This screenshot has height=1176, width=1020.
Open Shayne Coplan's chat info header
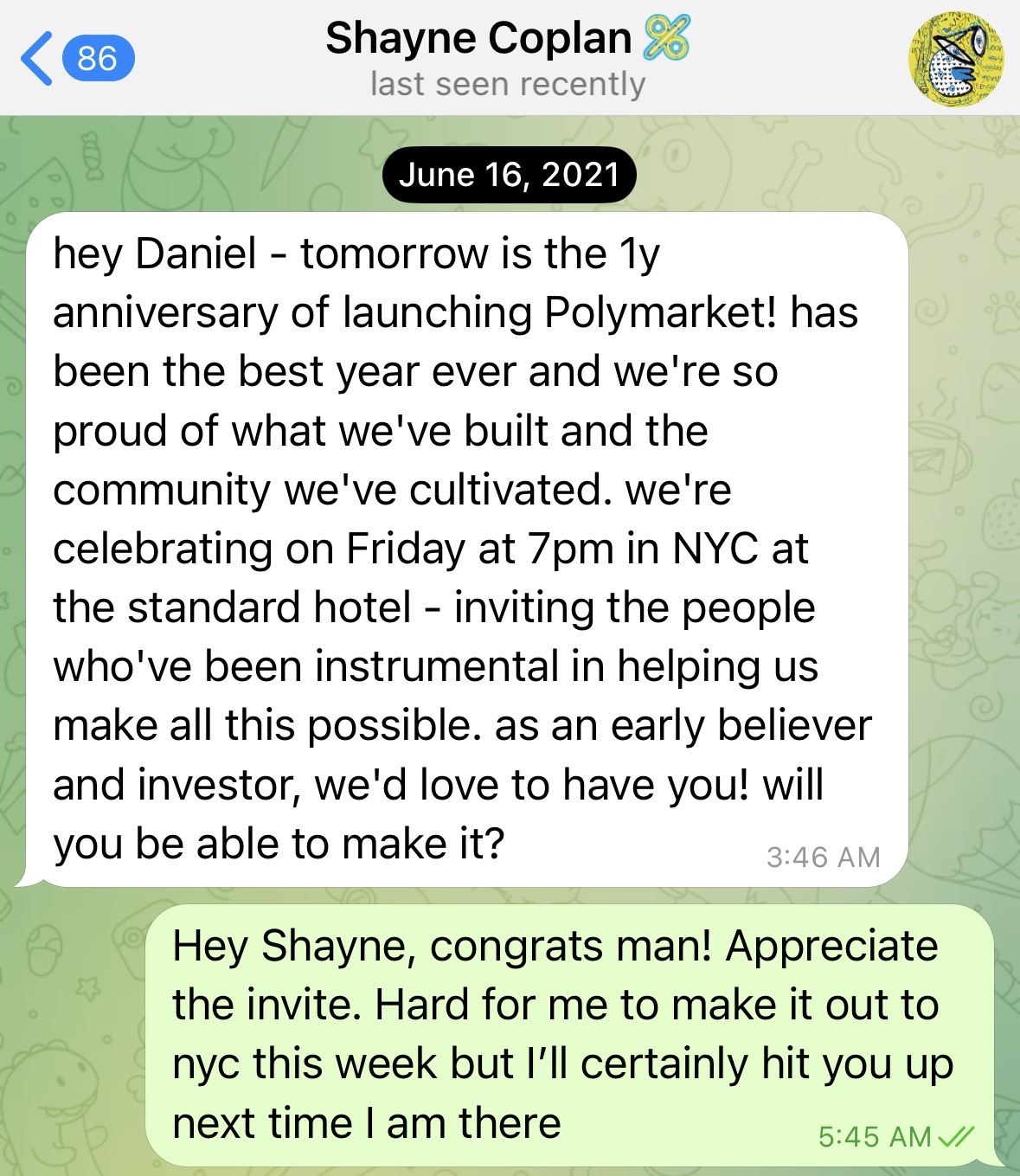pos(507,59)
